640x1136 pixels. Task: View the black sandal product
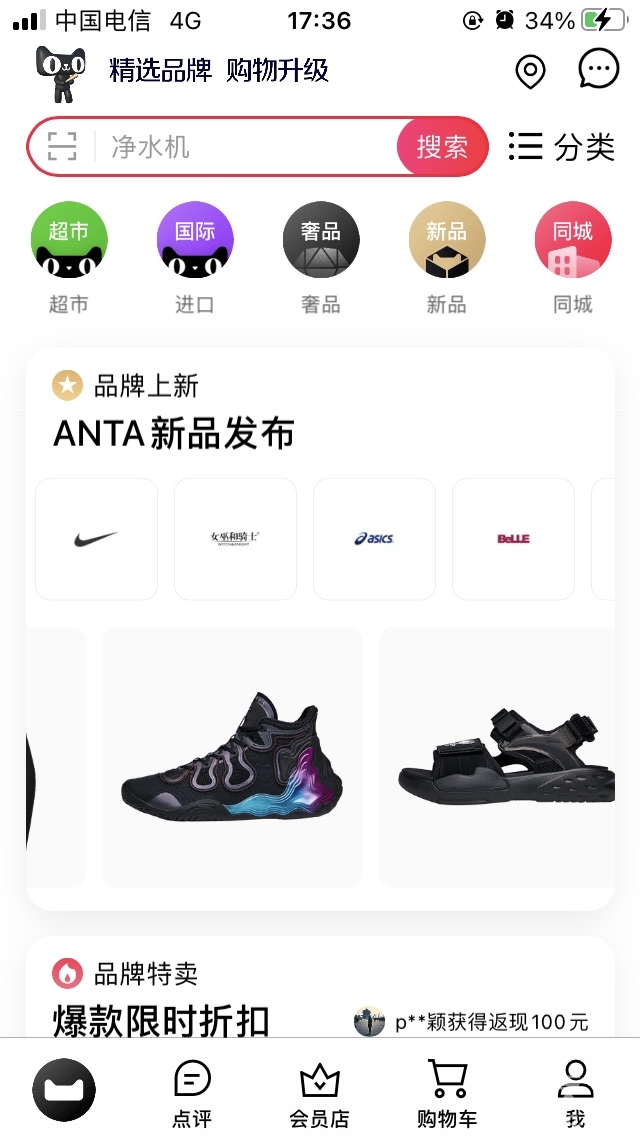pos(497,756)
